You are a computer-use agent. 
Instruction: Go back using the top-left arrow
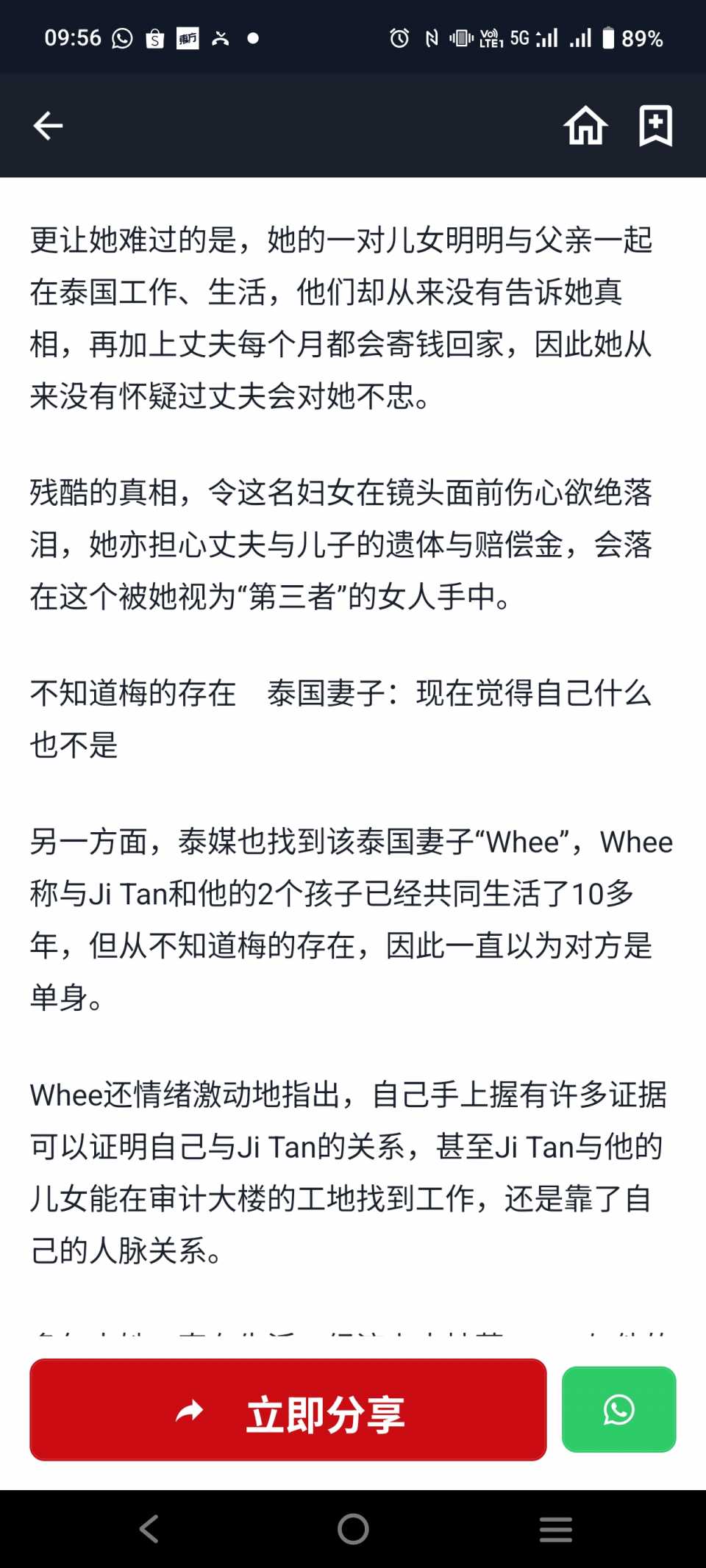click(49, 126)
